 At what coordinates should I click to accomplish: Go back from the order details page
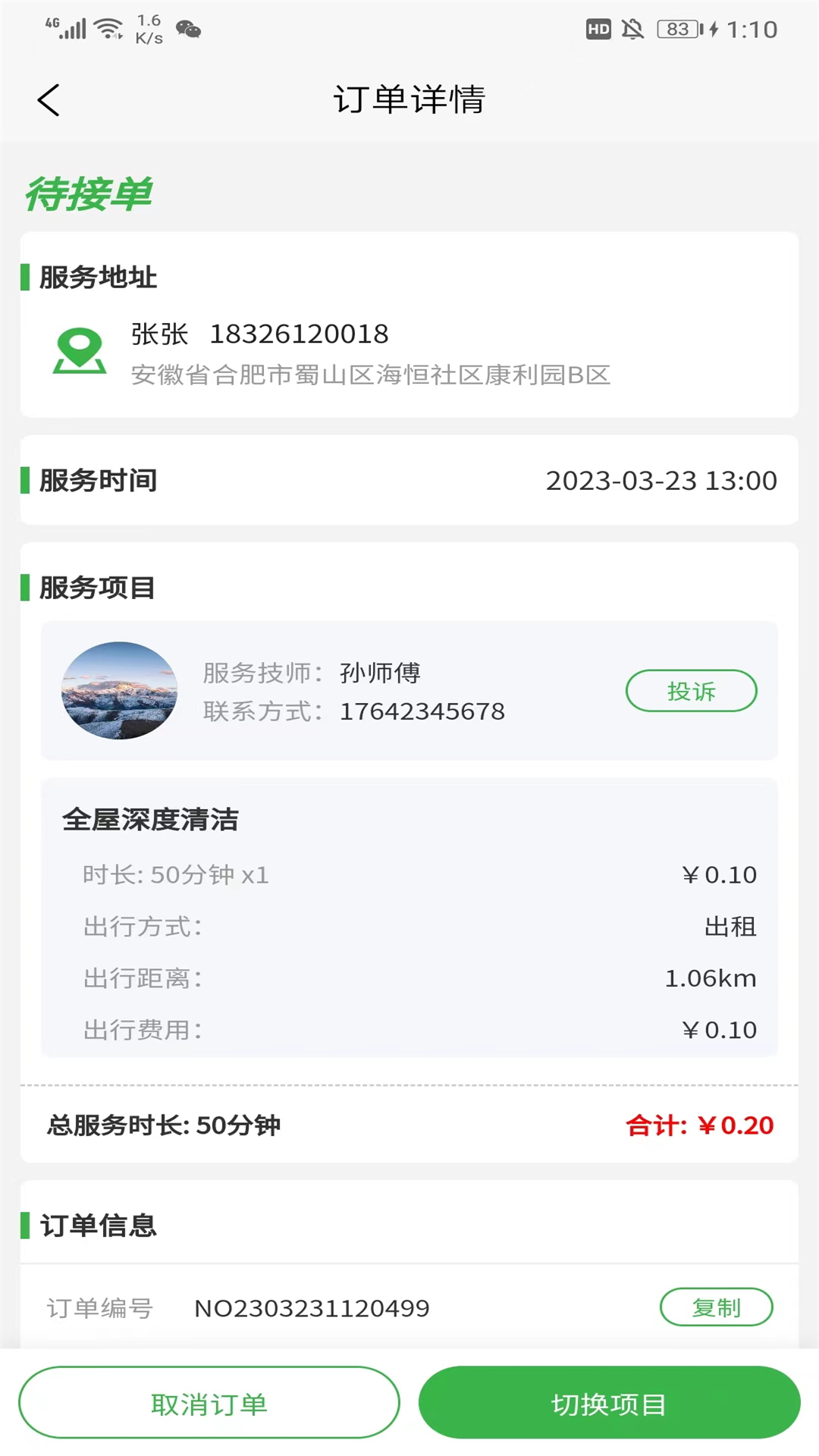(49, 100)
